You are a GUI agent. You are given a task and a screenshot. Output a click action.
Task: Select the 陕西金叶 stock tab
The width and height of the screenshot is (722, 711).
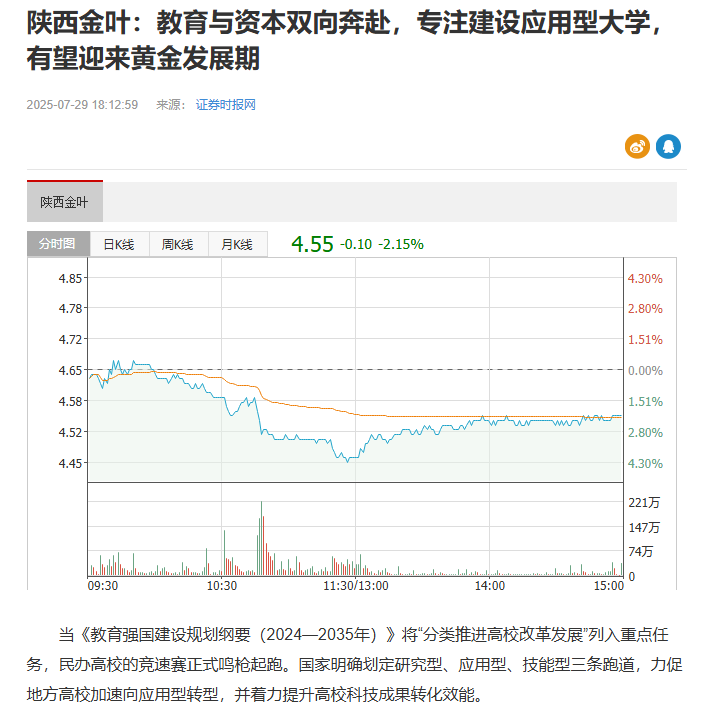(x=65, y=202)
